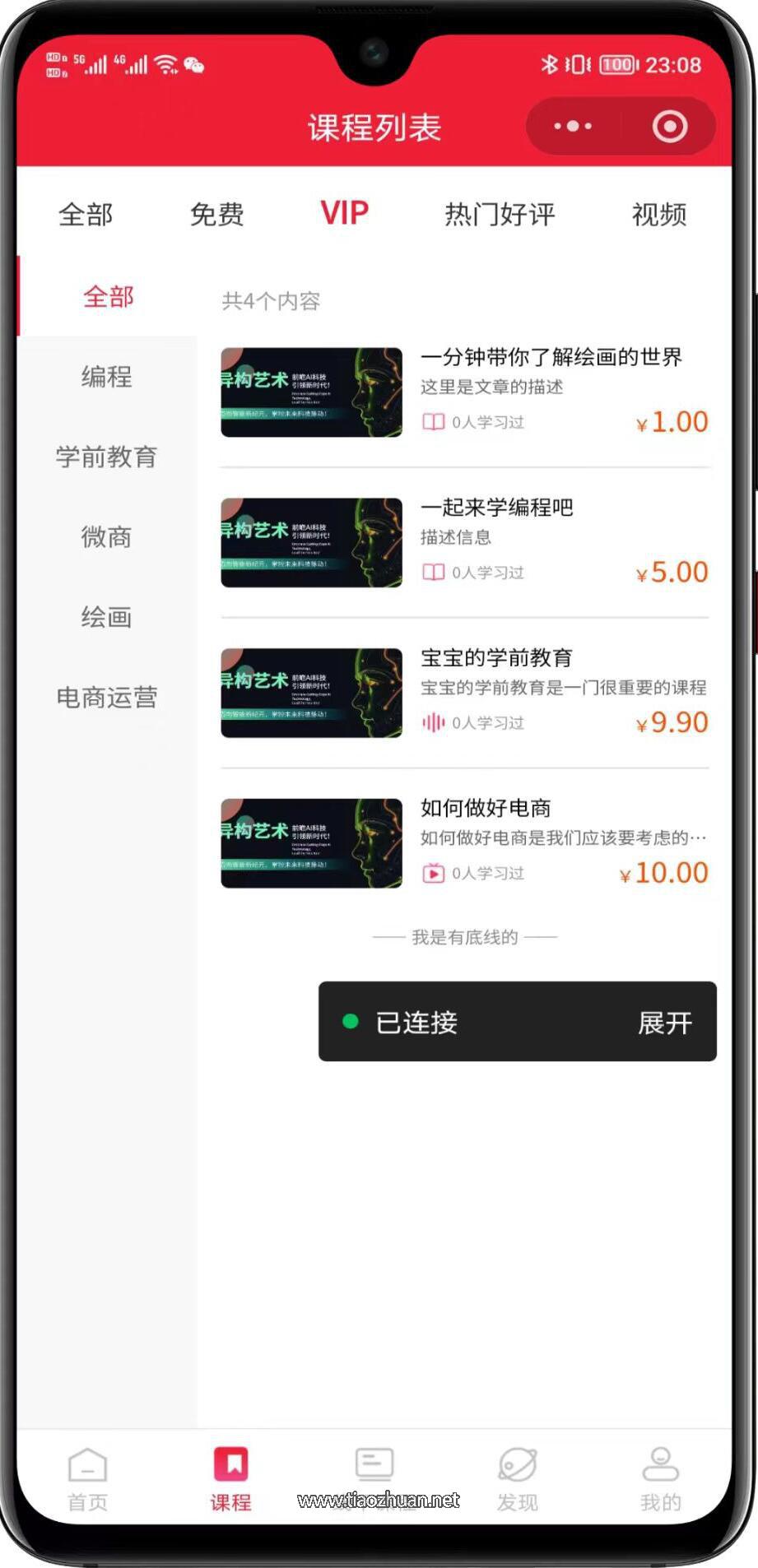Select 编程 category in left sidebar
The image size is (758, 1568).
coord(106,377)
